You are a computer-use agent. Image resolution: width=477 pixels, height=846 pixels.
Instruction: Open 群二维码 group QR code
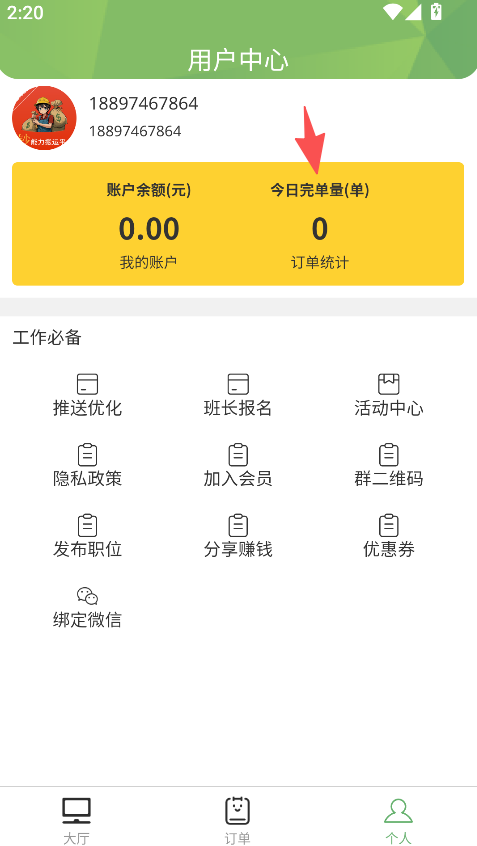click(389, 466)
